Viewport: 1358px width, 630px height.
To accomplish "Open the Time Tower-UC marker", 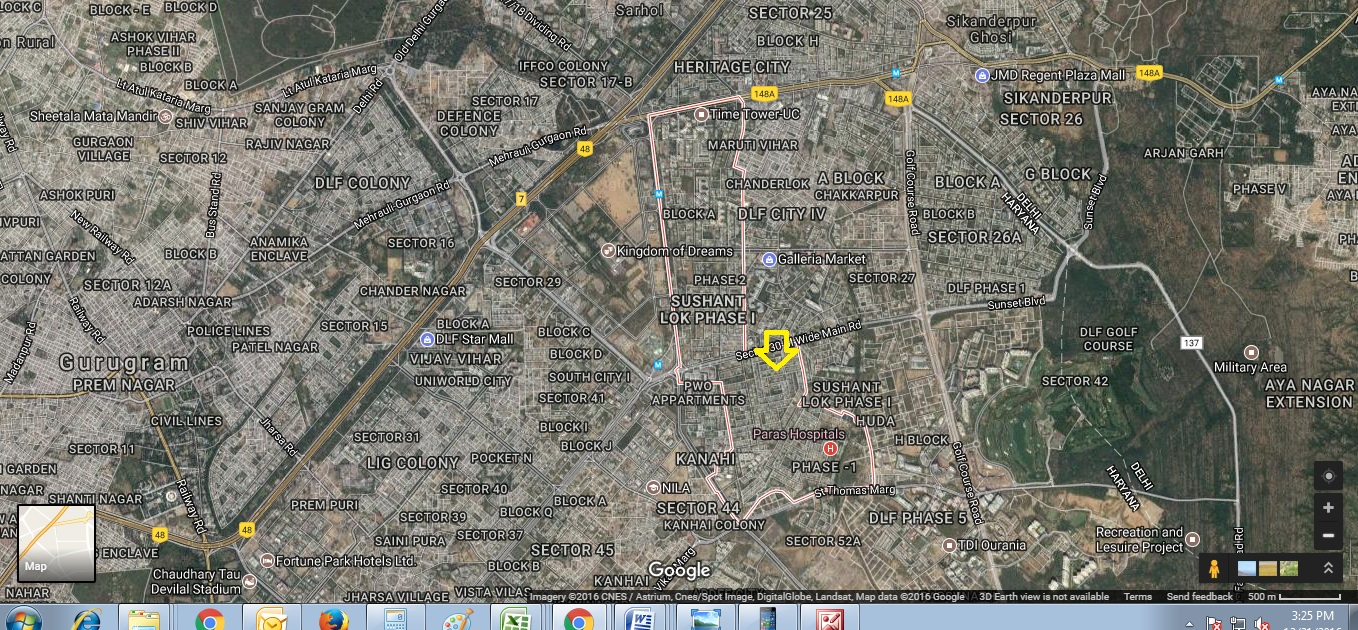I will coord(701,115).
